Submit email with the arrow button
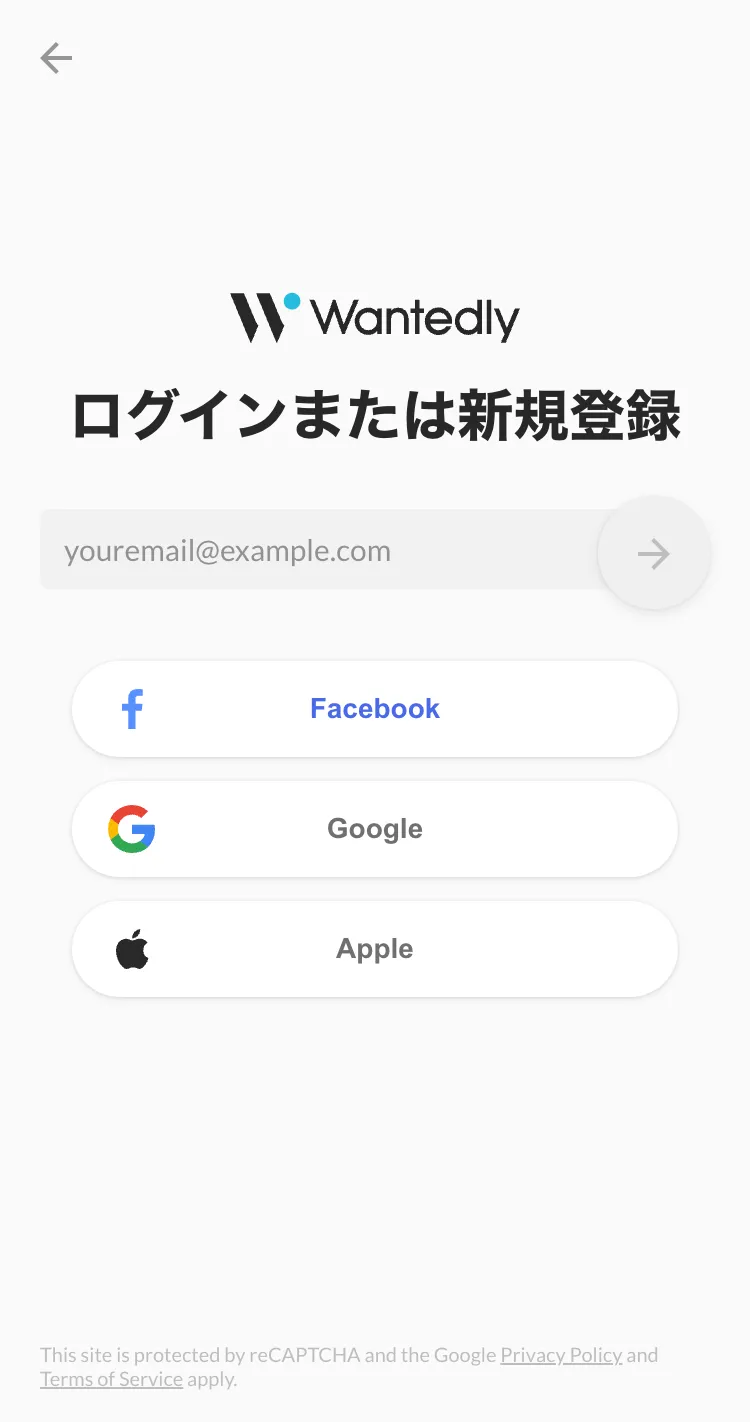 coord(654,553)
